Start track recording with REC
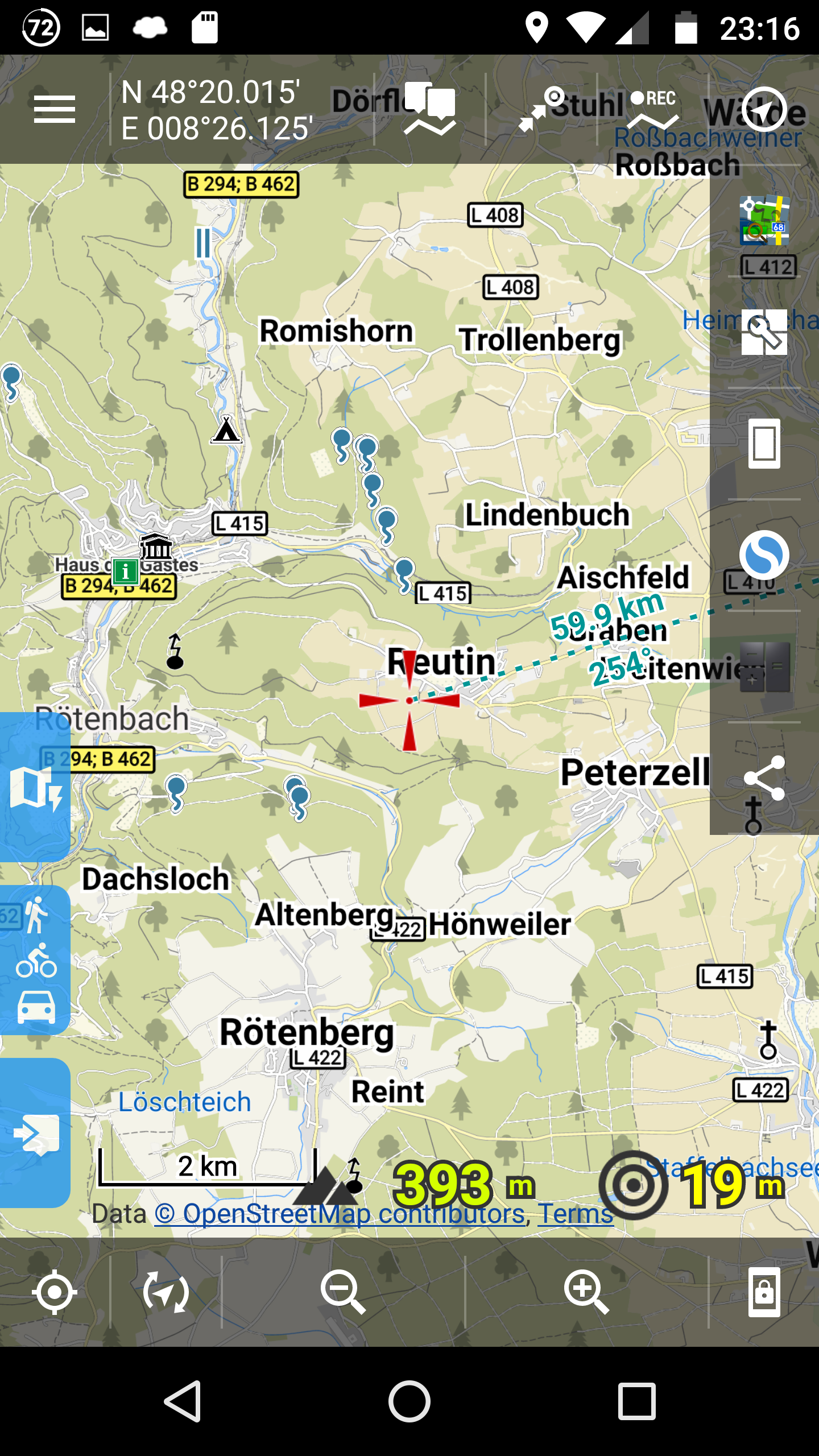The width and height of the screenshot is (819, 1456). (x=653, y=109)
